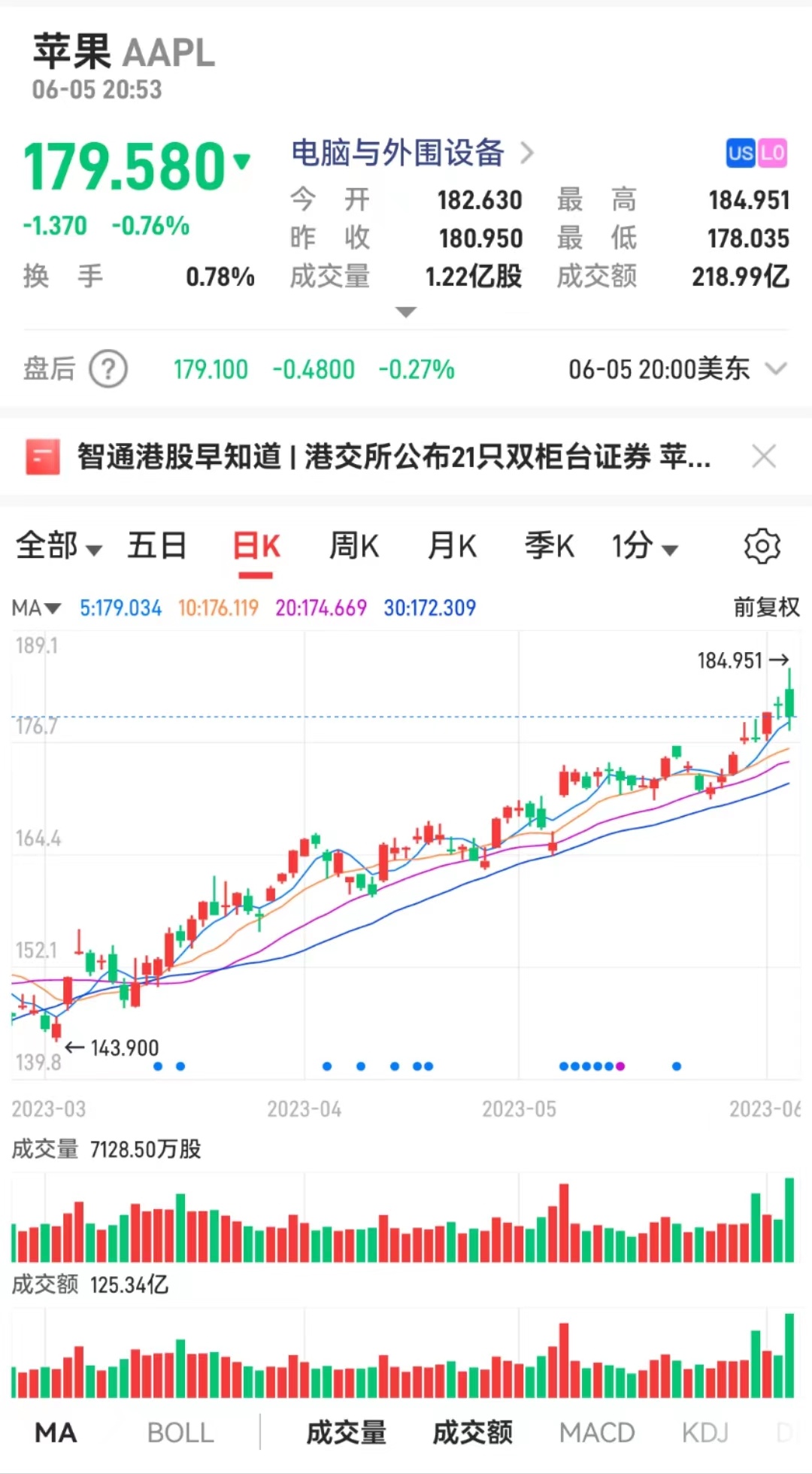Change the 前复权 adjustment mode
Screen dimensions: 812x1474
pos(765,608)
